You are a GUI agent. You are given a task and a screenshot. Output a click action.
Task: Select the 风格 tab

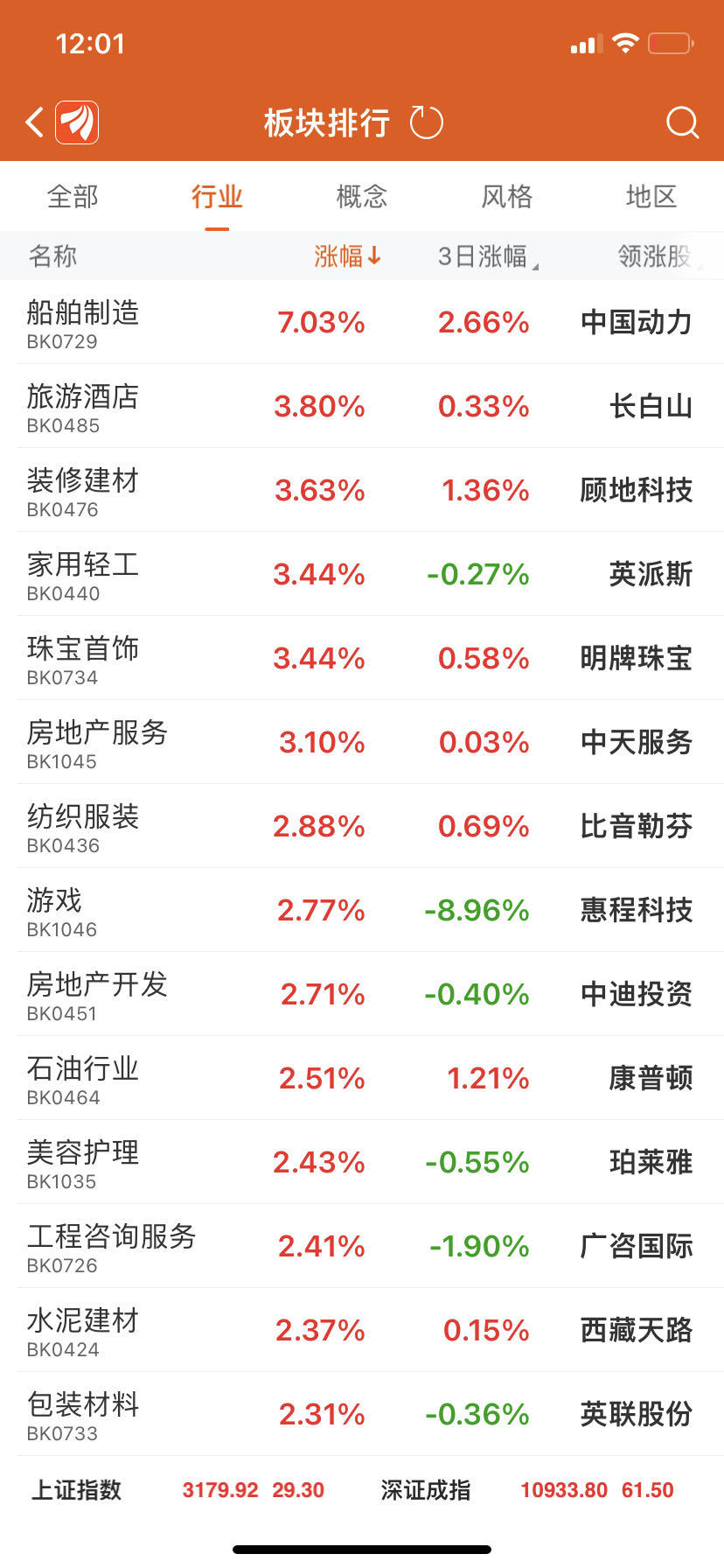[507, 196]
